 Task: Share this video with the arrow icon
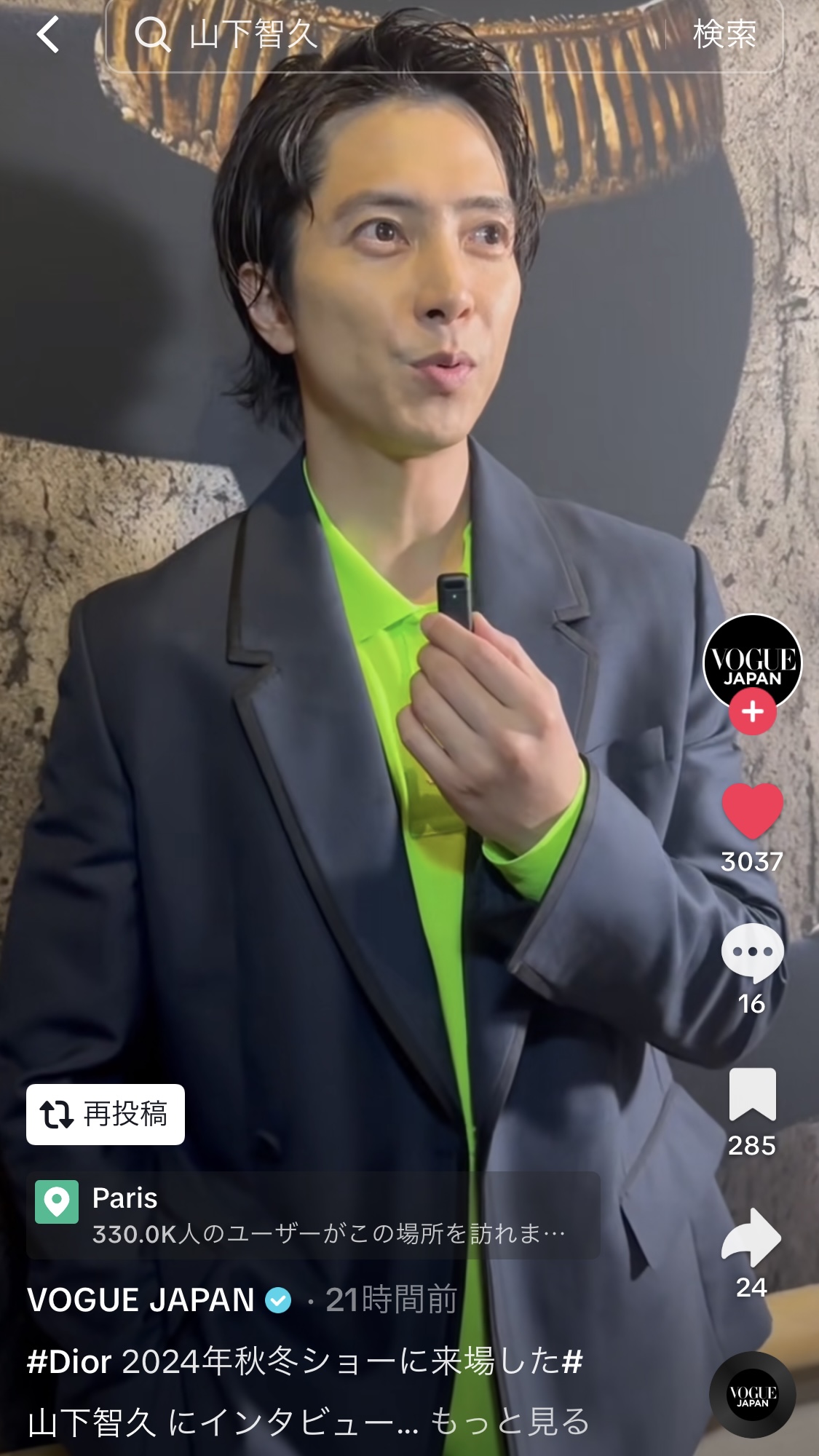[751, 1237]
